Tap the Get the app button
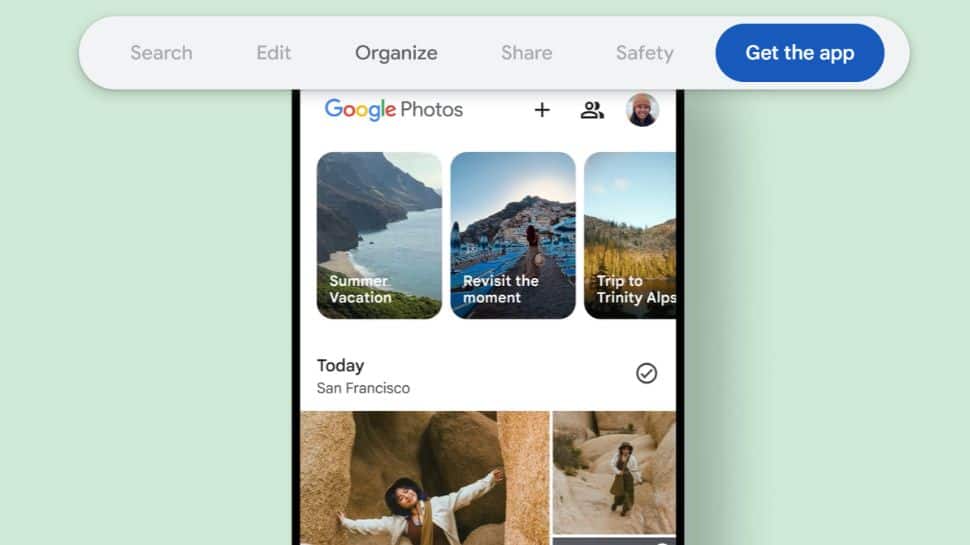Image resolution: width=970 pixels, height=545 pixels. (x=799, y=53)
